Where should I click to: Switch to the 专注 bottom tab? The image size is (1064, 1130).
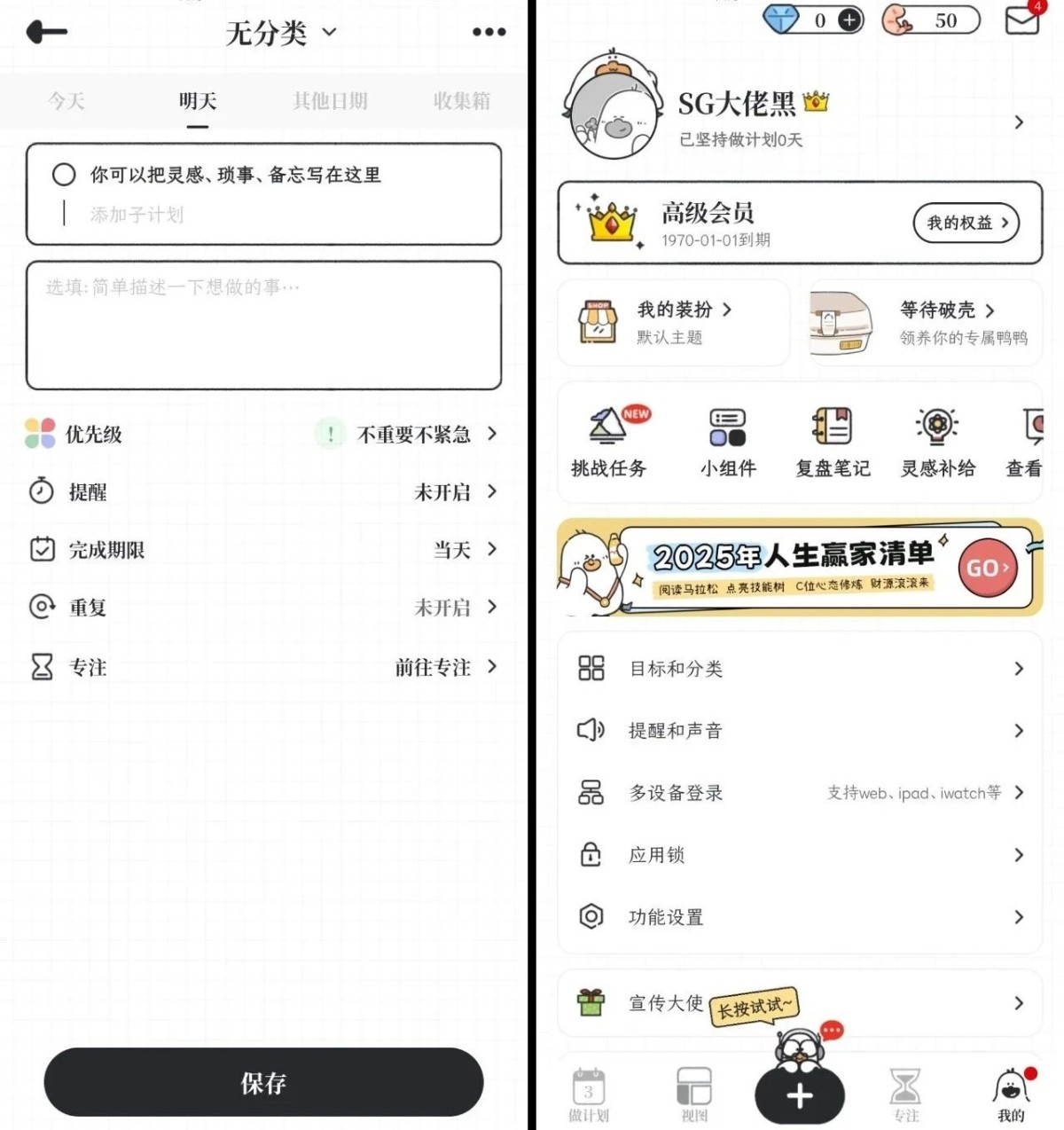905,1094
